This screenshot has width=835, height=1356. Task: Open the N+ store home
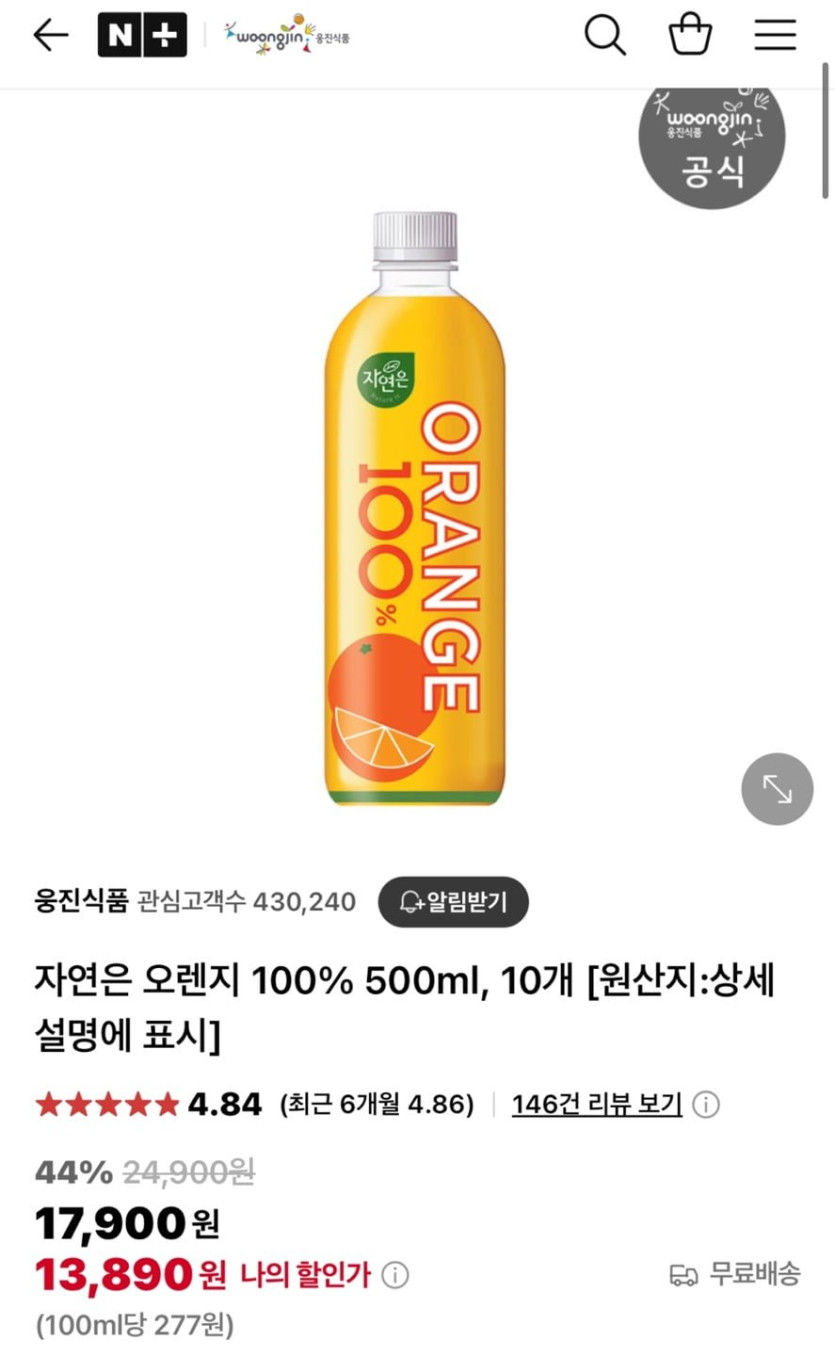click(x=142, y=36)
